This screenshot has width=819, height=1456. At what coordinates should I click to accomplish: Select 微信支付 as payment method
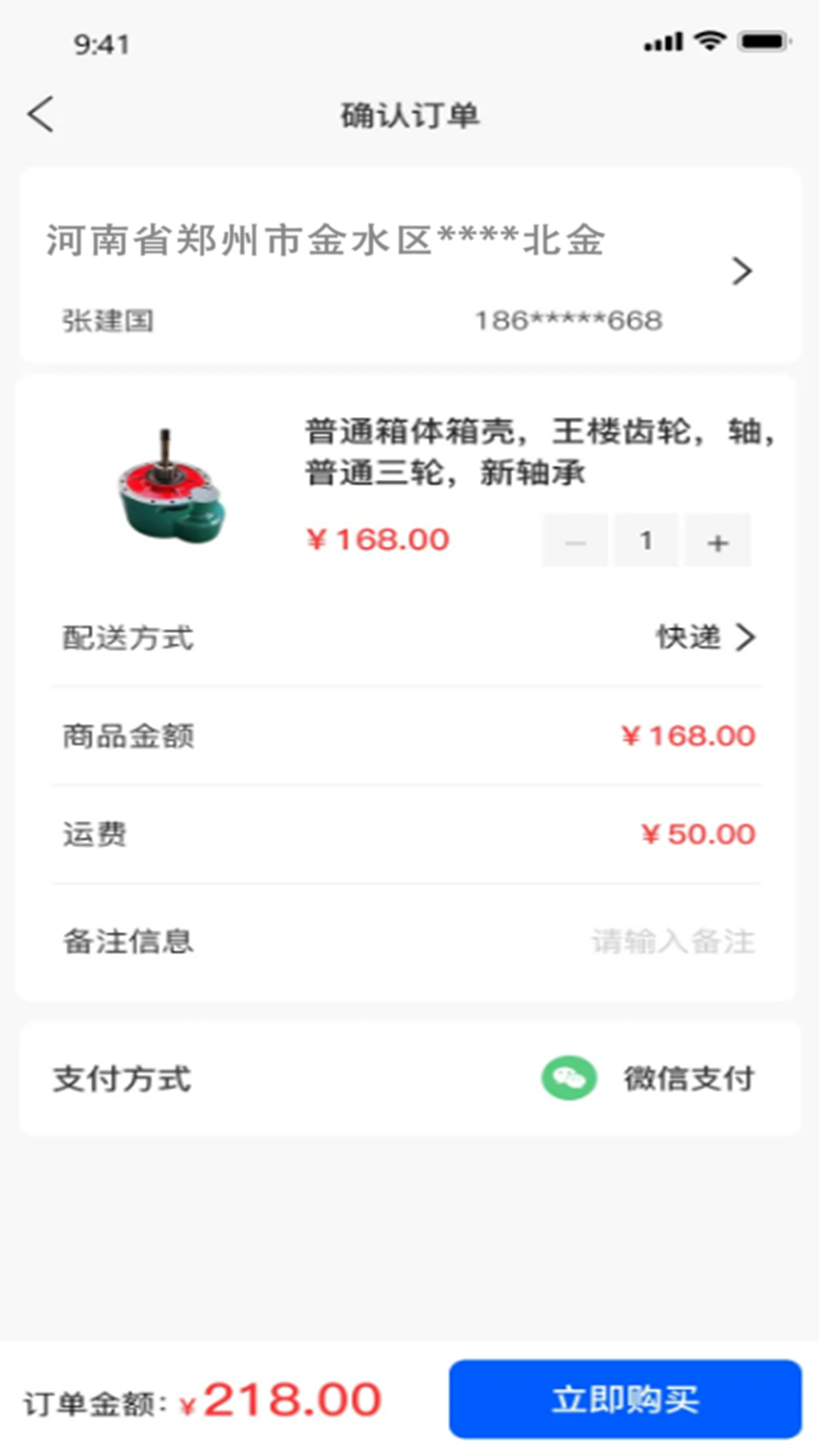pyautogui.click(x=649, y=1078)
